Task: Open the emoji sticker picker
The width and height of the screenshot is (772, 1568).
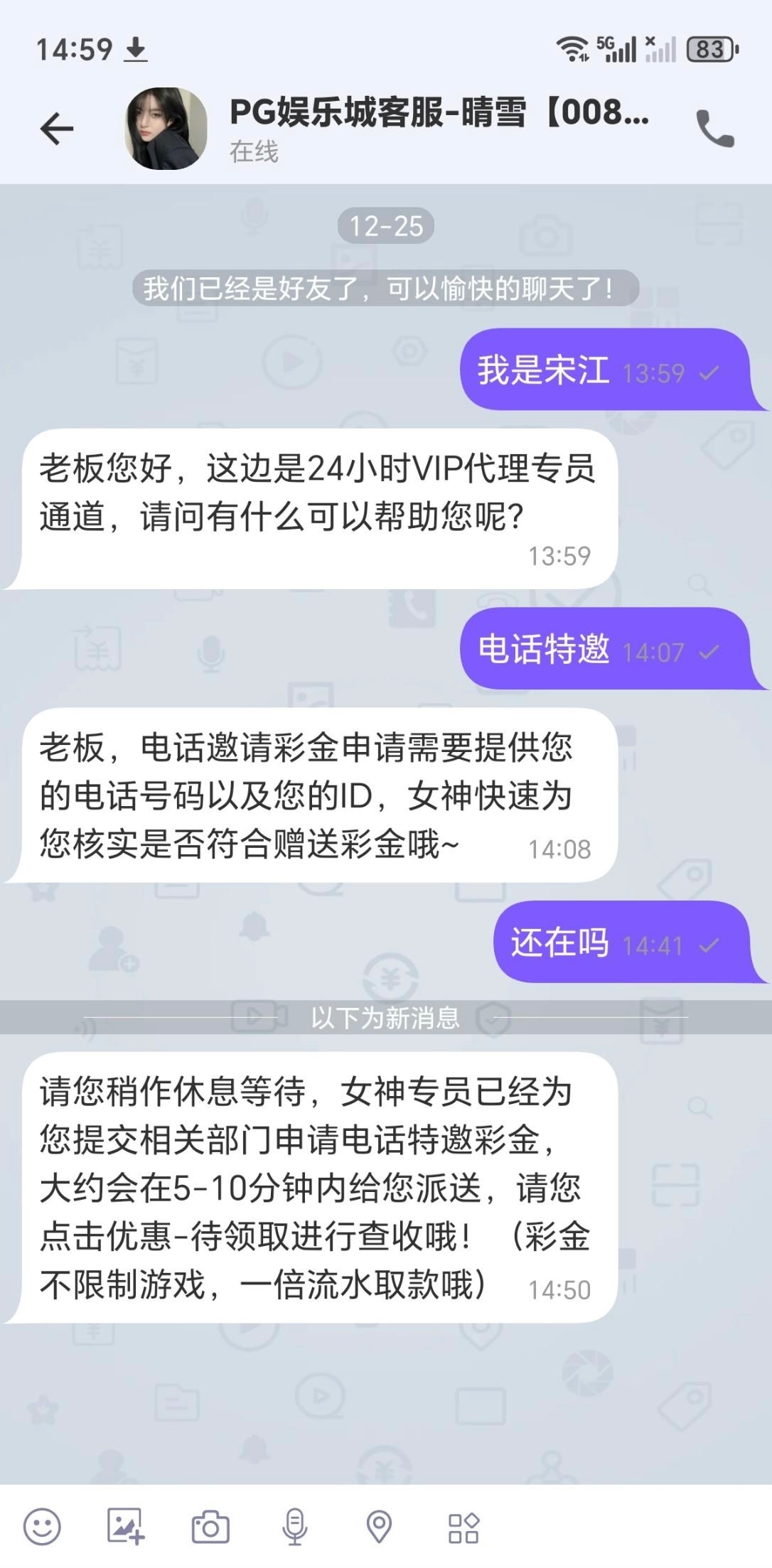Action: [x=42, y=1527]
